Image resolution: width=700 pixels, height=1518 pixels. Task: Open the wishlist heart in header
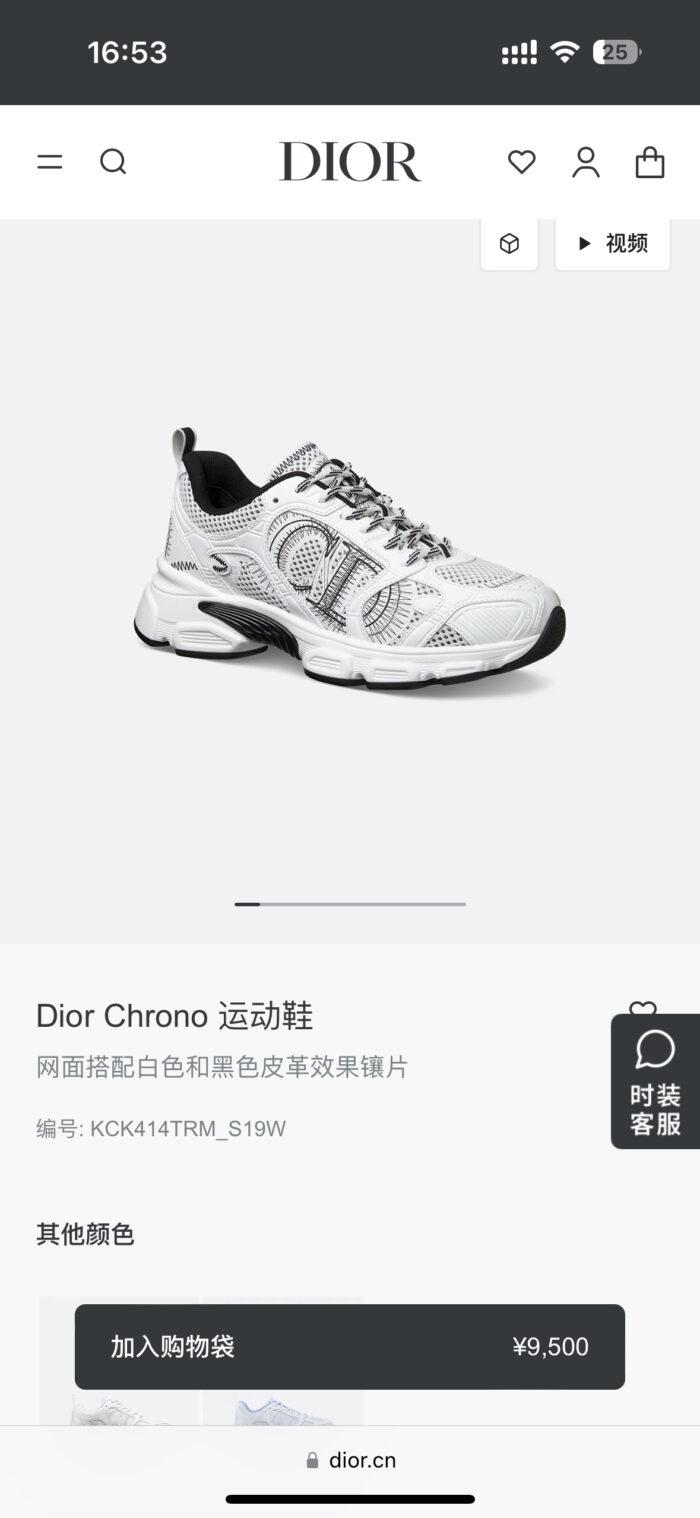coord(521,162)
